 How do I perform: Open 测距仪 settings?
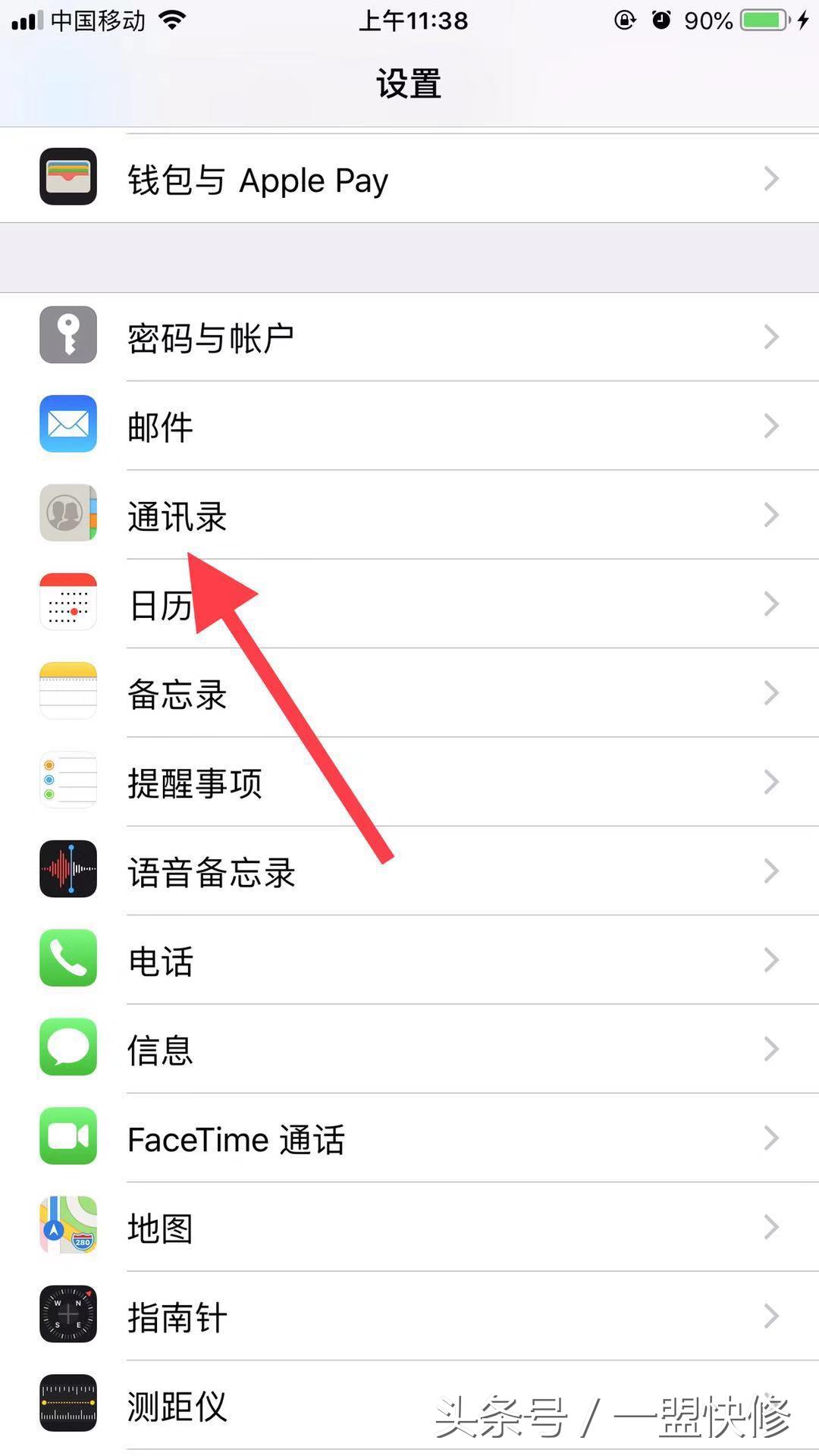click(x=303, y=1405)
